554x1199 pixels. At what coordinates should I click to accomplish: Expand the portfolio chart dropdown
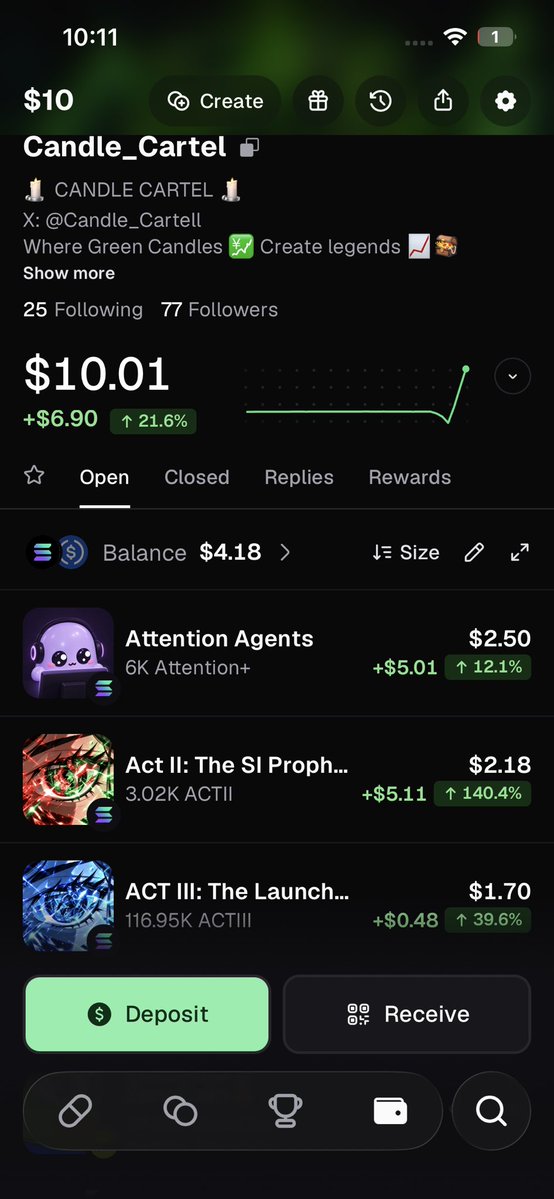pos(513,376)
